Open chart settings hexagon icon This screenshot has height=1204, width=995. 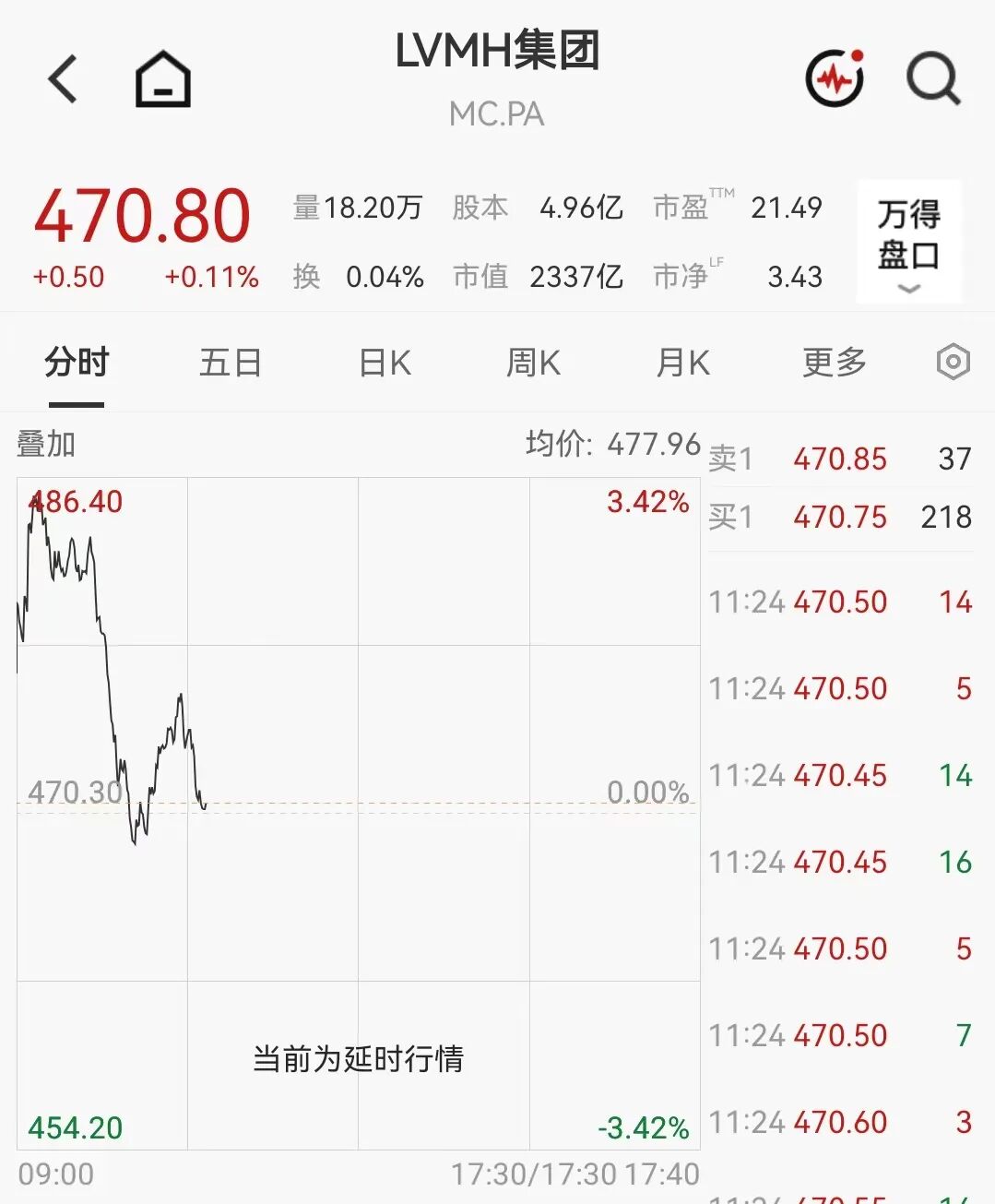click(953, 362)
